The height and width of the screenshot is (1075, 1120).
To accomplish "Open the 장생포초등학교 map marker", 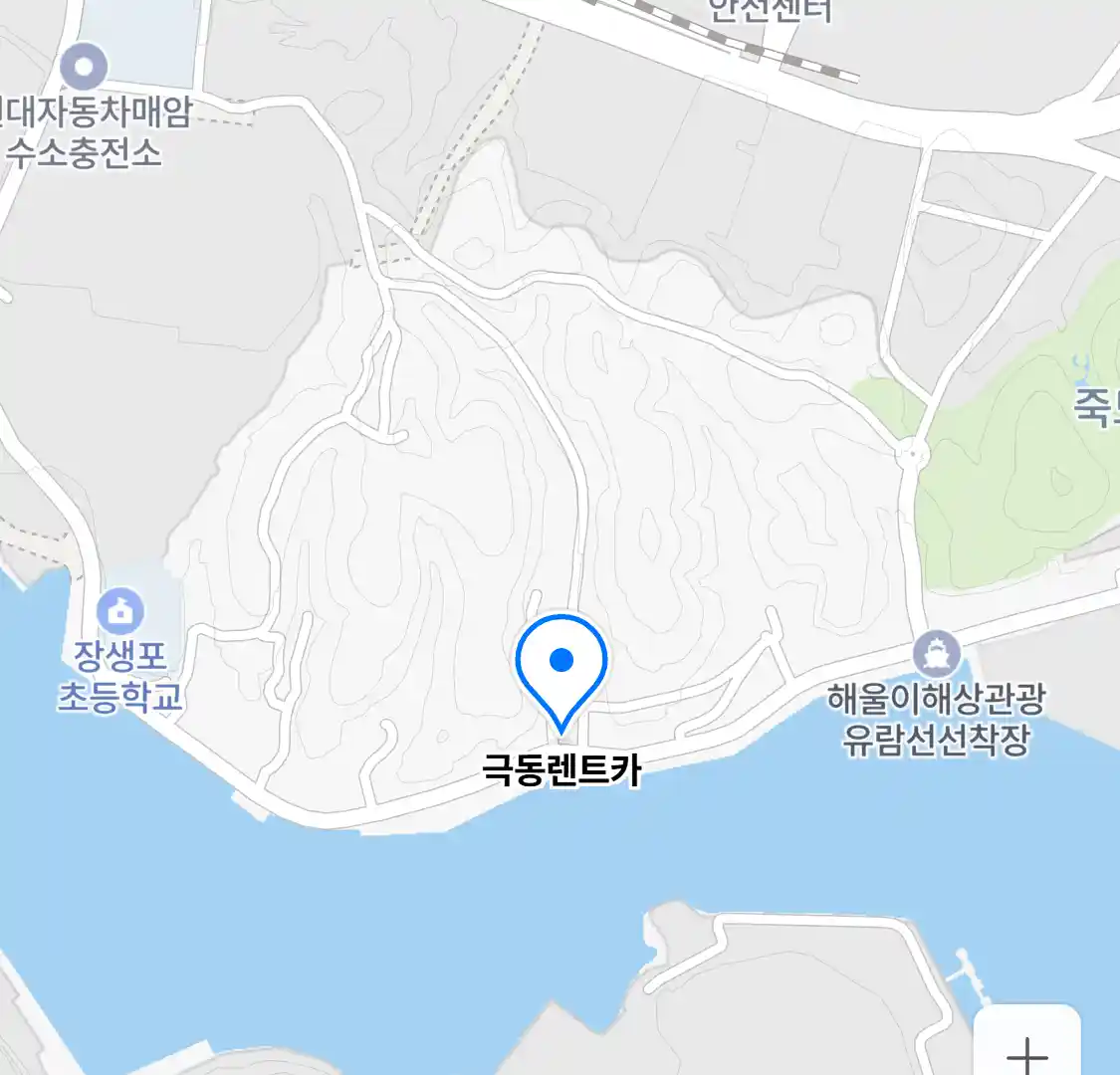I will pyautogui.click(x=120, y=611).
